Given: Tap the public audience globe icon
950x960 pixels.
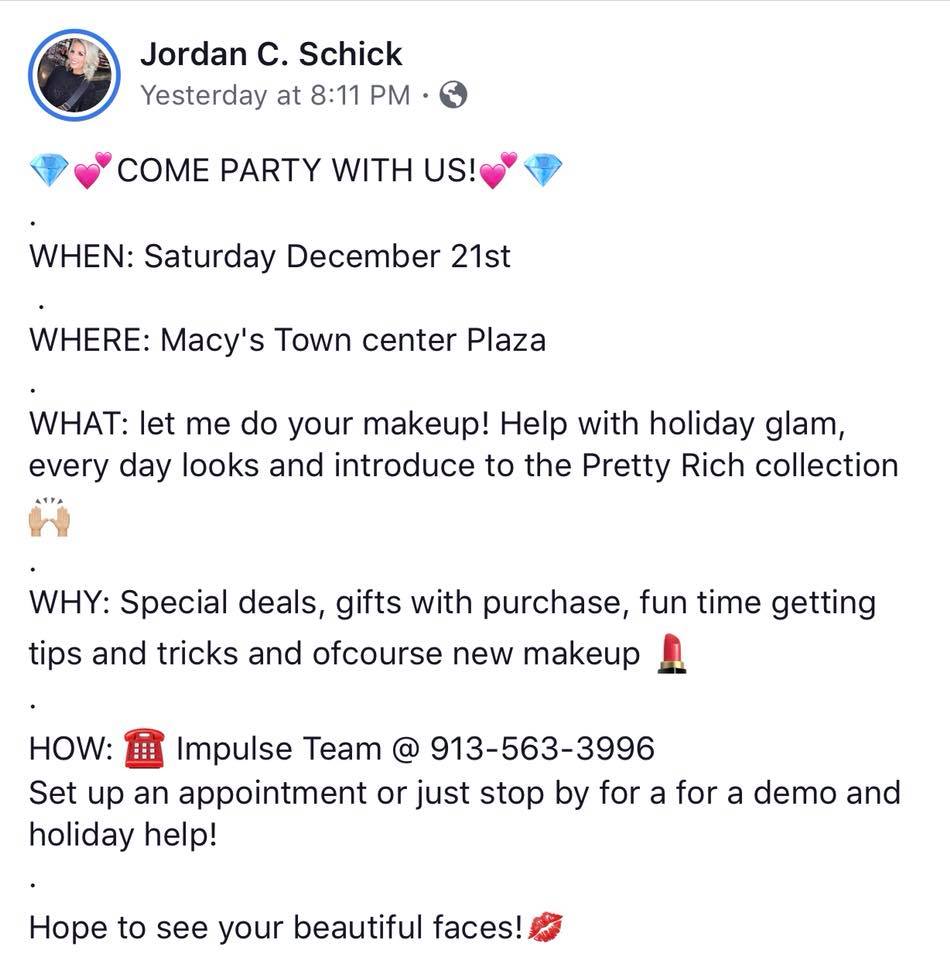Looking at the screenshot, I should point(454,95).
